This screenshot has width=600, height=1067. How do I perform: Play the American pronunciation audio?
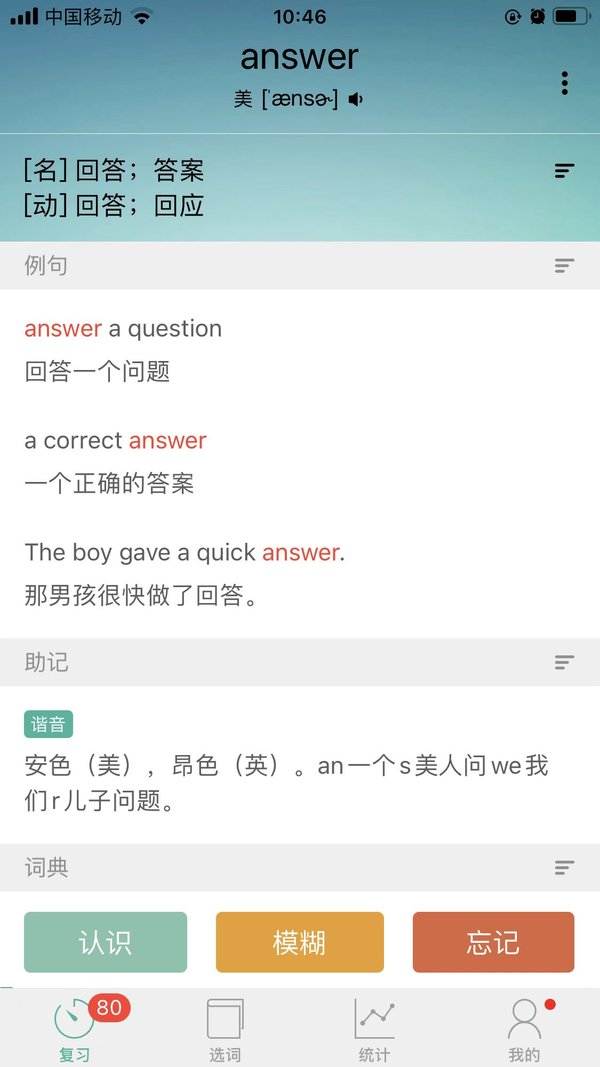tap(355, 99)
